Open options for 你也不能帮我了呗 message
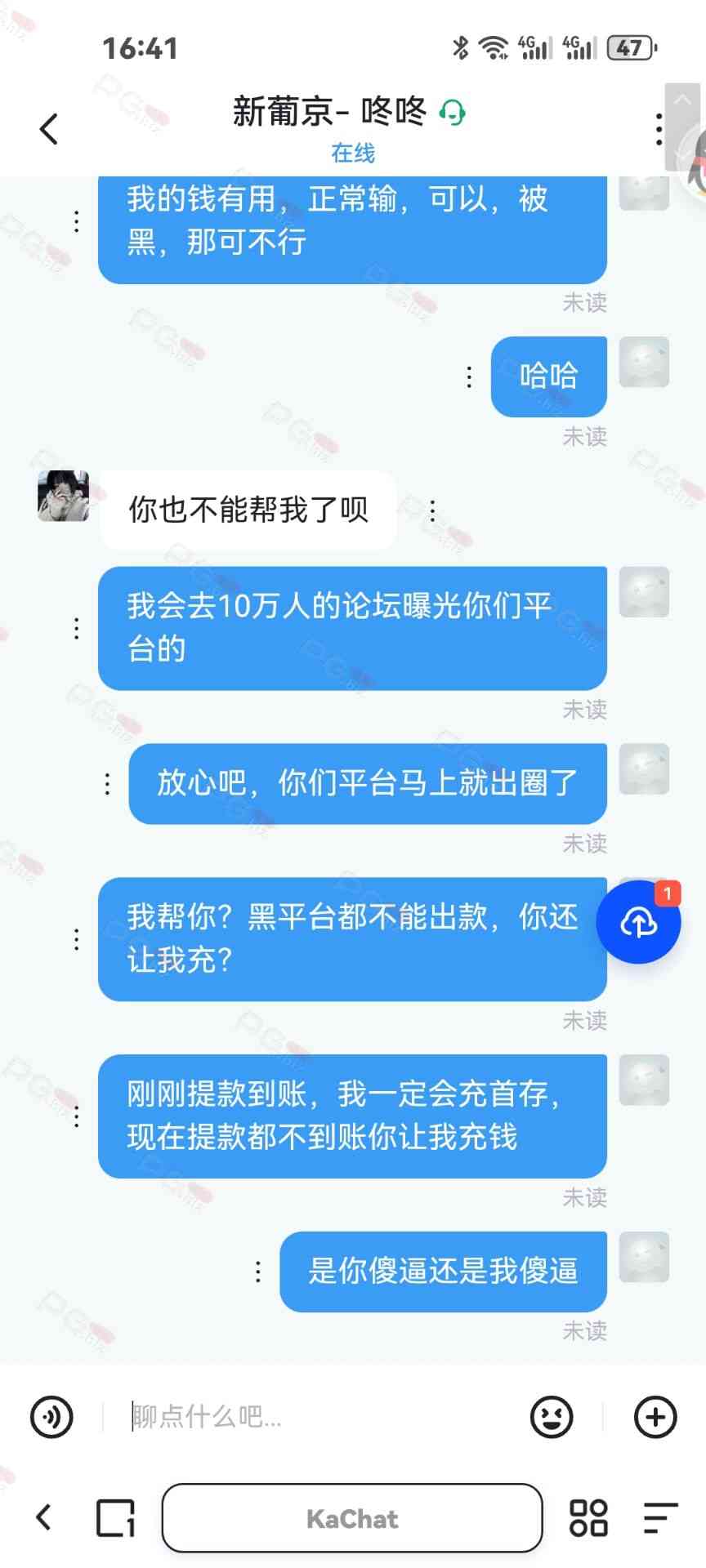 click(x=432, y=510)
